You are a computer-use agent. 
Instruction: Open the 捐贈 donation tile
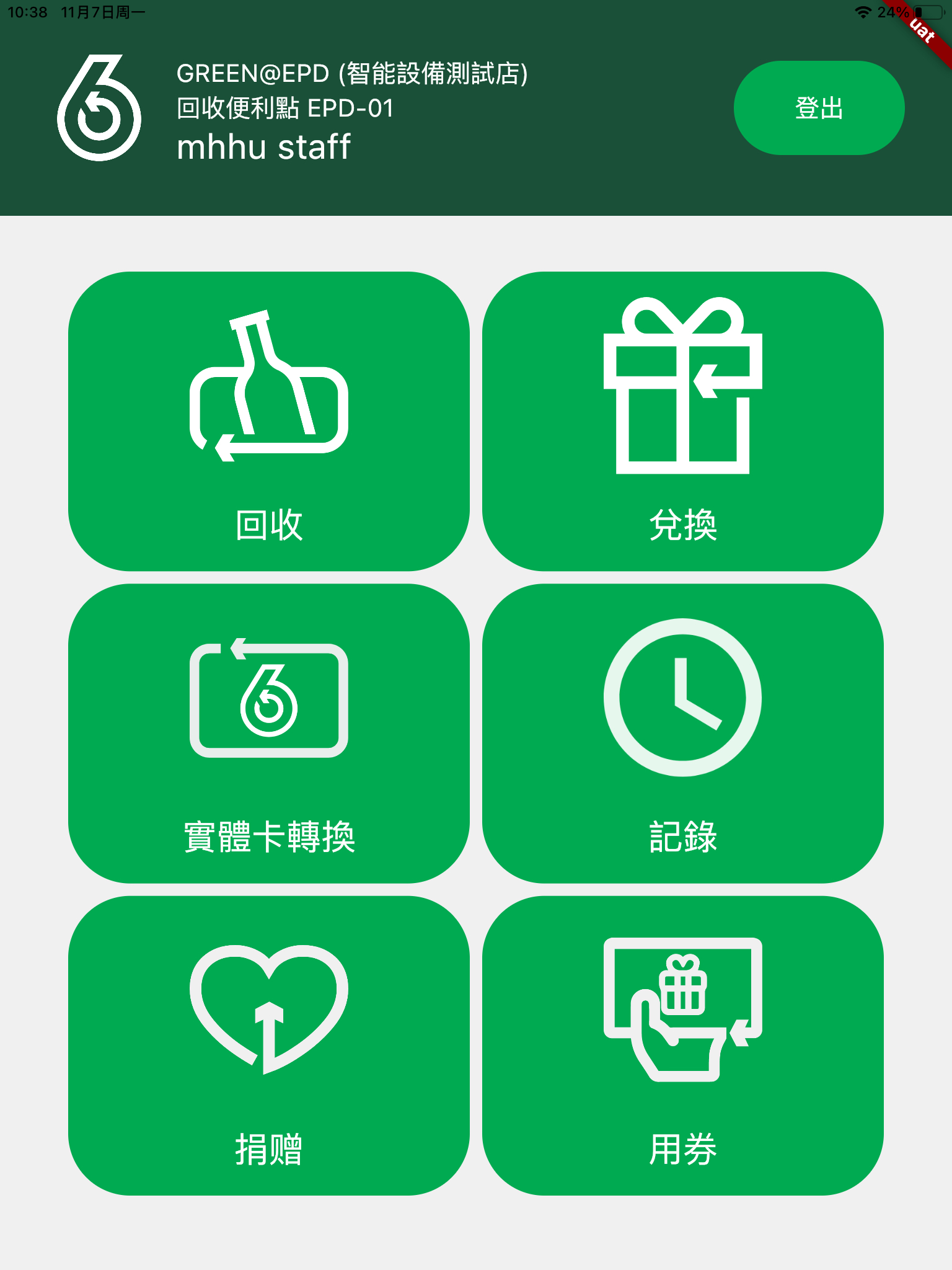[268, 1046]
